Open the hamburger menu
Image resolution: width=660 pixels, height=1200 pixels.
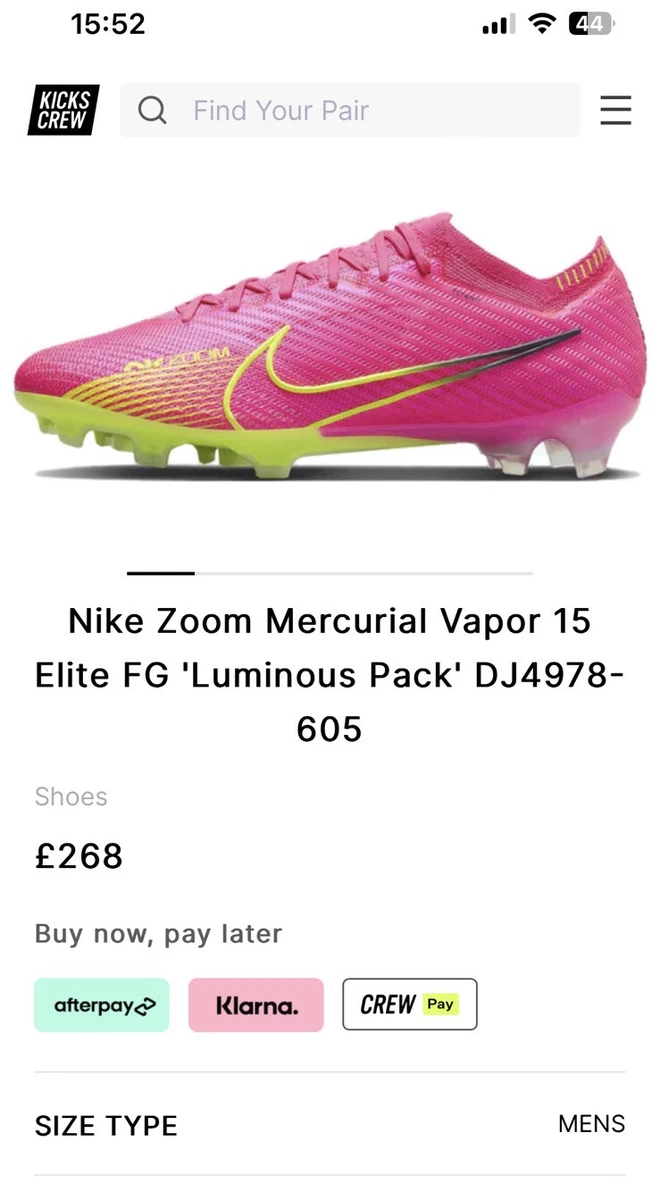(x=616, y=110)
